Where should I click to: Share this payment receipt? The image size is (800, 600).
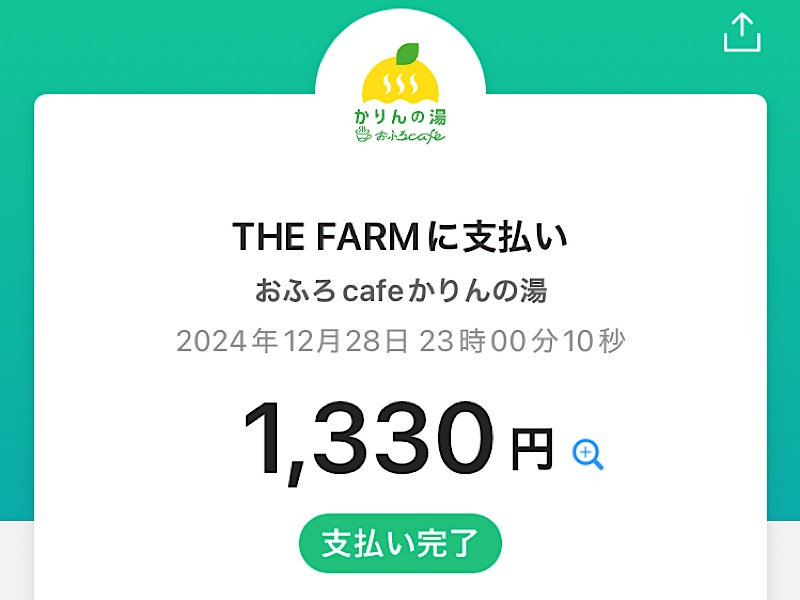(742, 32)
